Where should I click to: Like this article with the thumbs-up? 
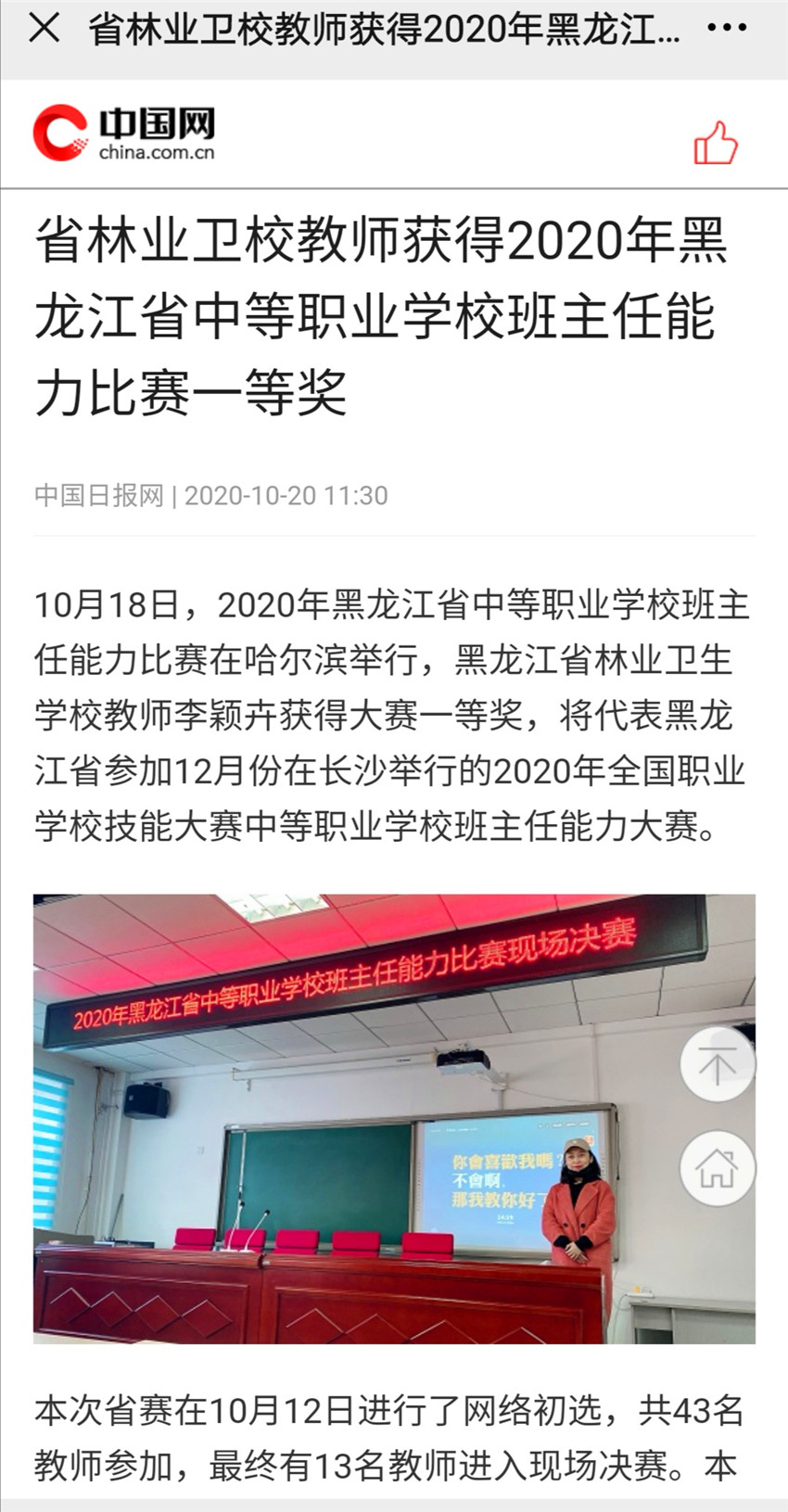(x=716, y=144)
